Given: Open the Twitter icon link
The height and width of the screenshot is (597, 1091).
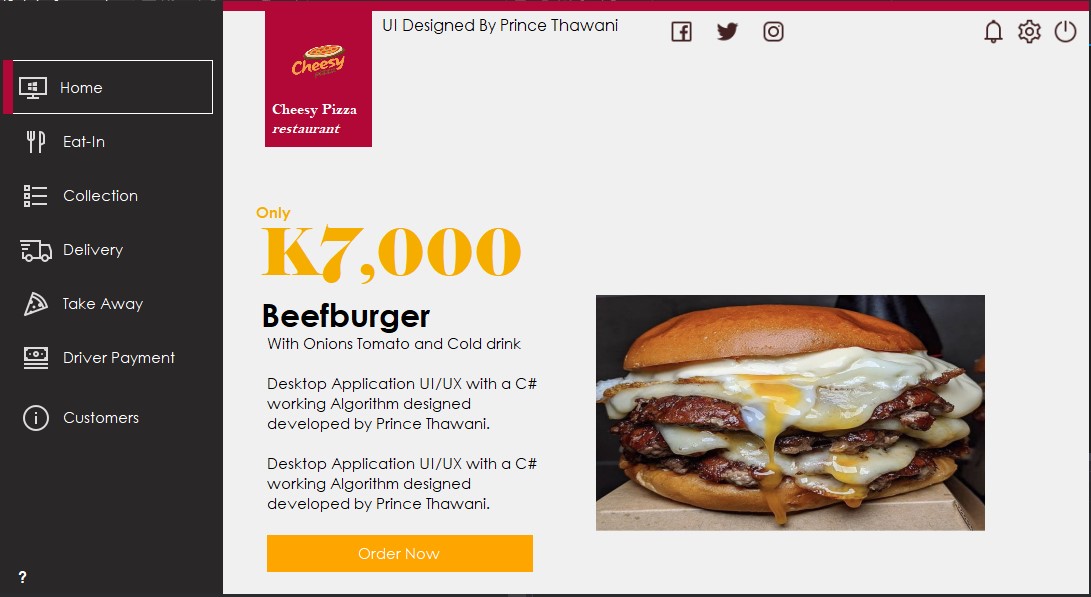Looking at the screenshot, I should pyautogui.click(x=727, y=32).
